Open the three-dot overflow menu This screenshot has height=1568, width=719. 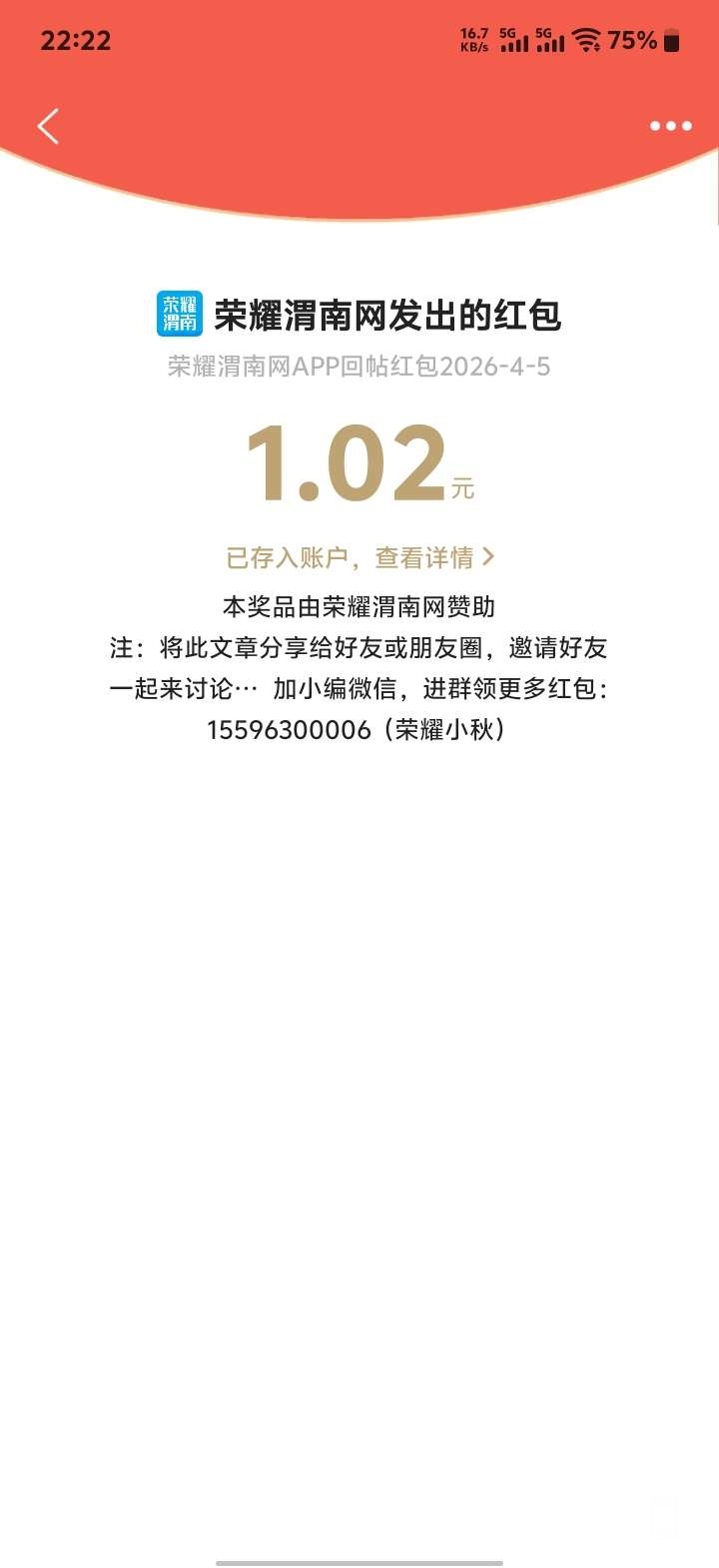point(670,126)
